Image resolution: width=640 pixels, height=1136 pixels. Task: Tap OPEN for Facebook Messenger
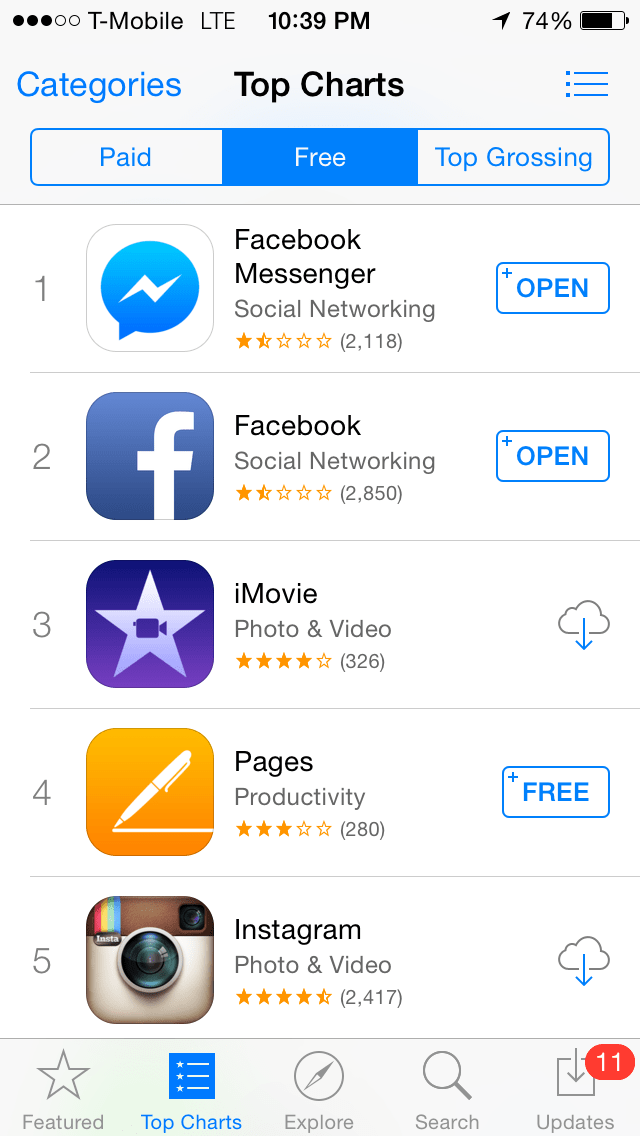(x=553, y=288)
